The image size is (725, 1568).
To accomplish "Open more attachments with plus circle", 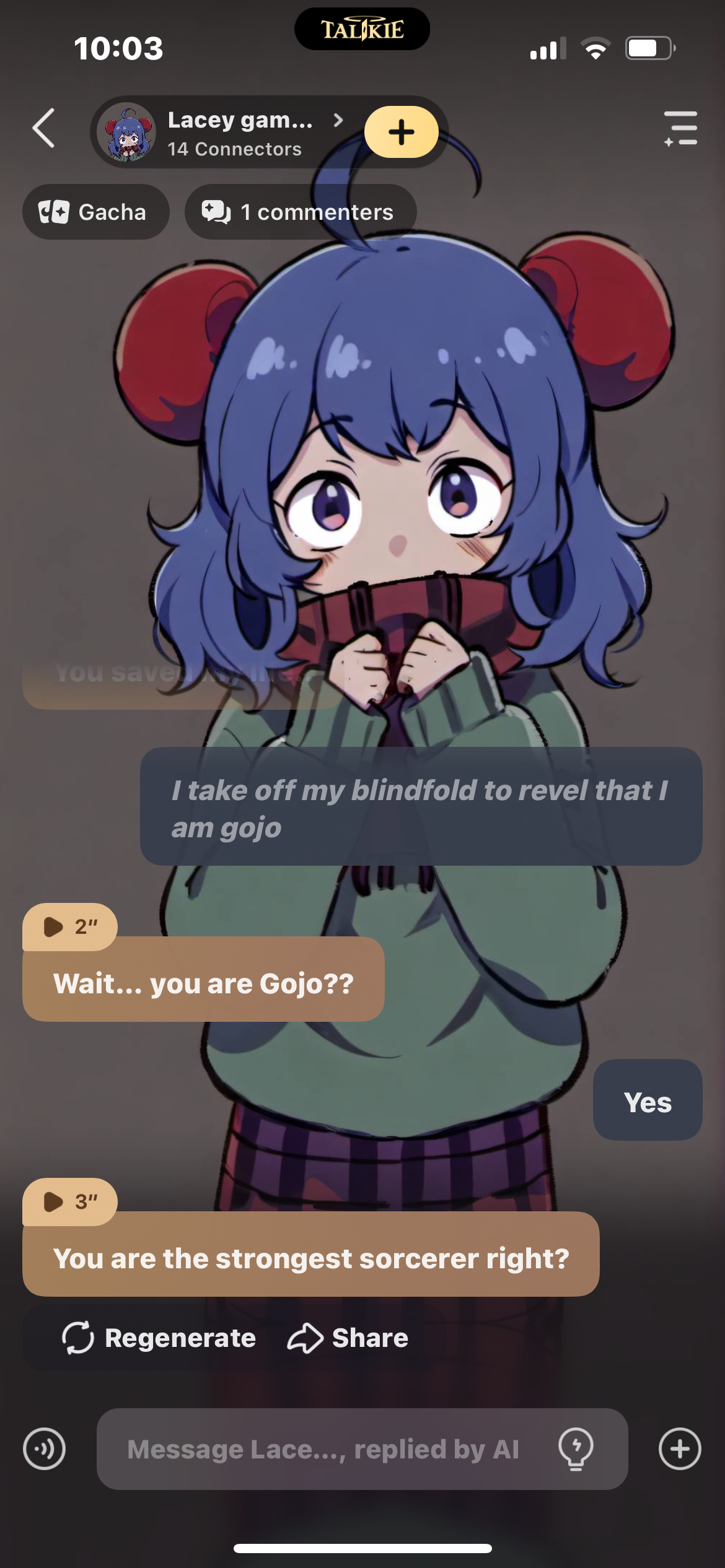I will pos(680,1449).
